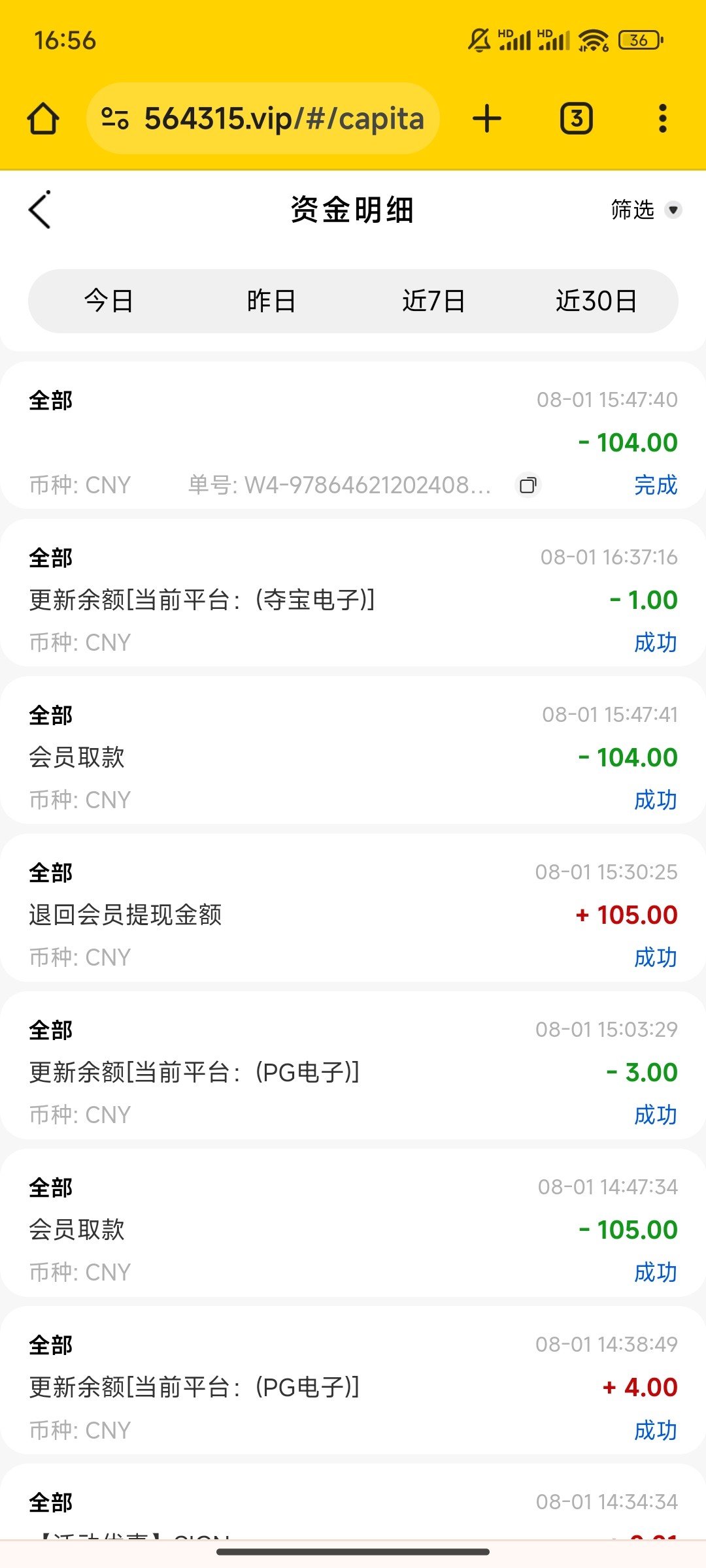The width and height of the screenshot is (706, 1568).
Task: Select the 昨日 date range
Action: (x=271, y=301)
